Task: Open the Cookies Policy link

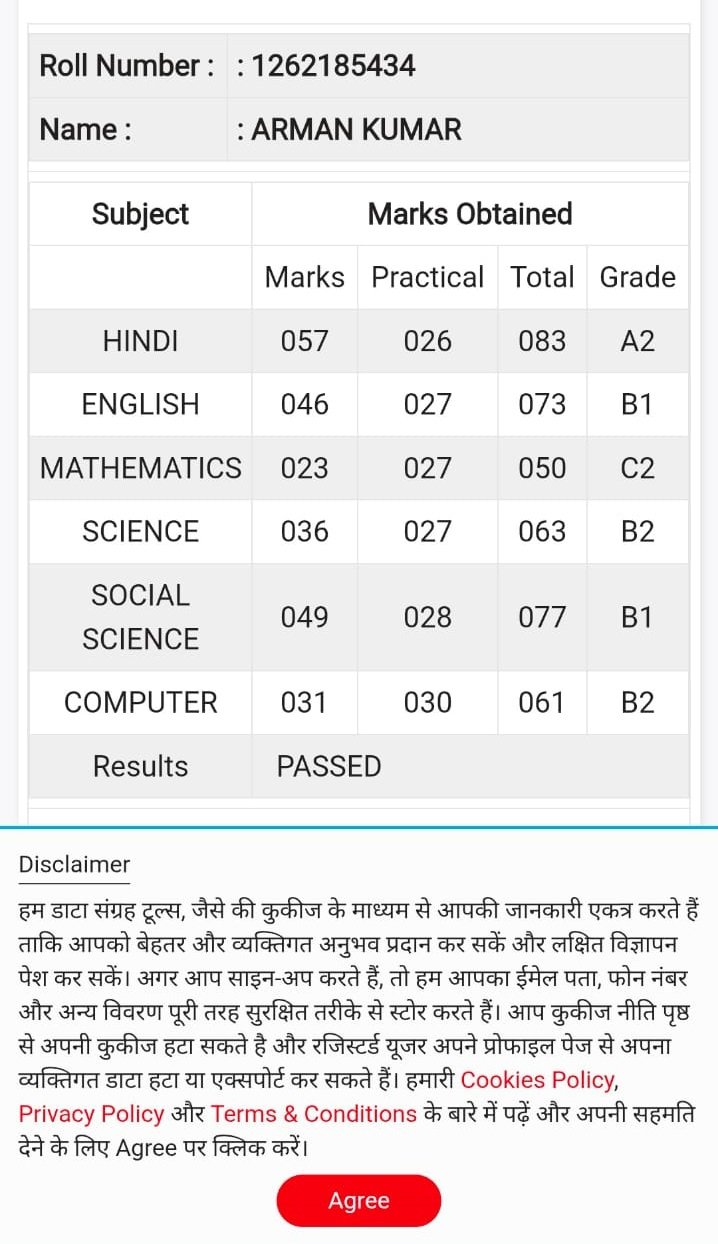Action: 537,1080
